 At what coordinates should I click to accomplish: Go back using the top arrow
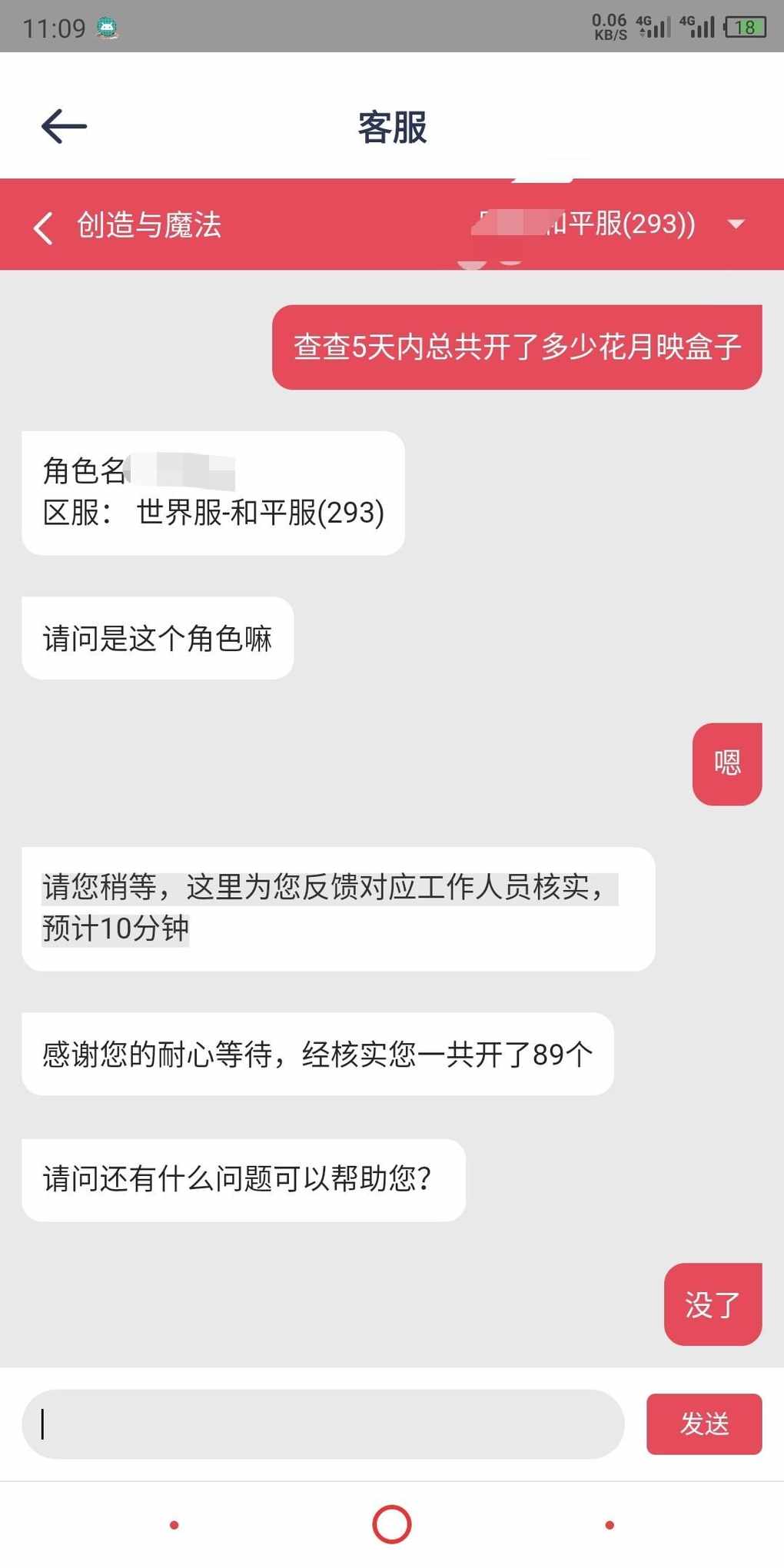click(x=64, y=126)
